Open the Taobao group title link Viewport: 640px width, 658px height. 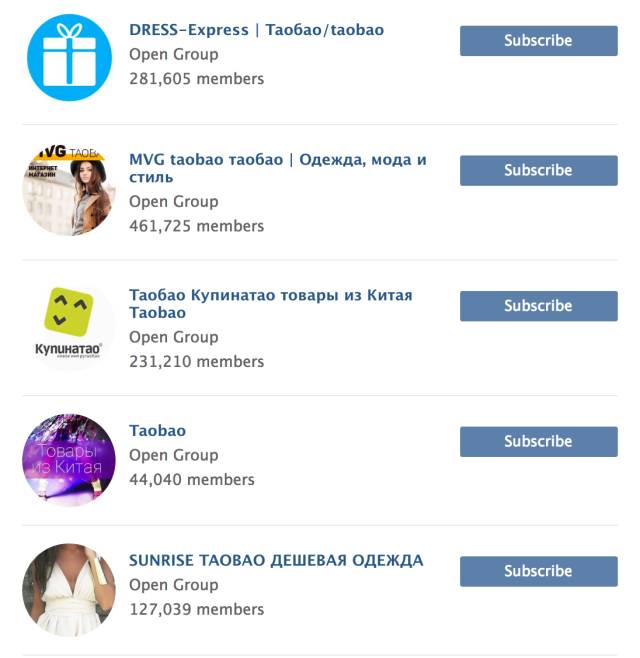157,431
